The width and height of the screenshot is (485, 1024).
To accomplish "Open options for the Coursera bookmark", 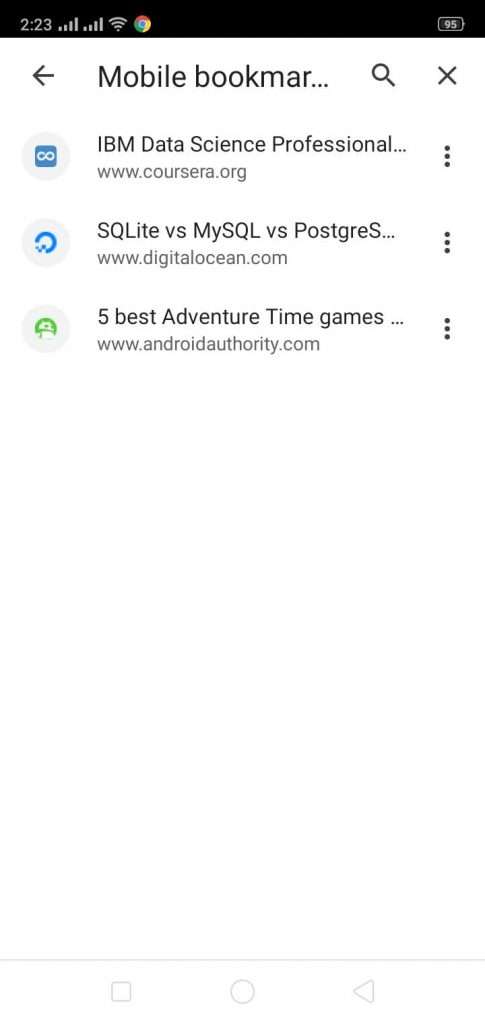I will (447, 157).
